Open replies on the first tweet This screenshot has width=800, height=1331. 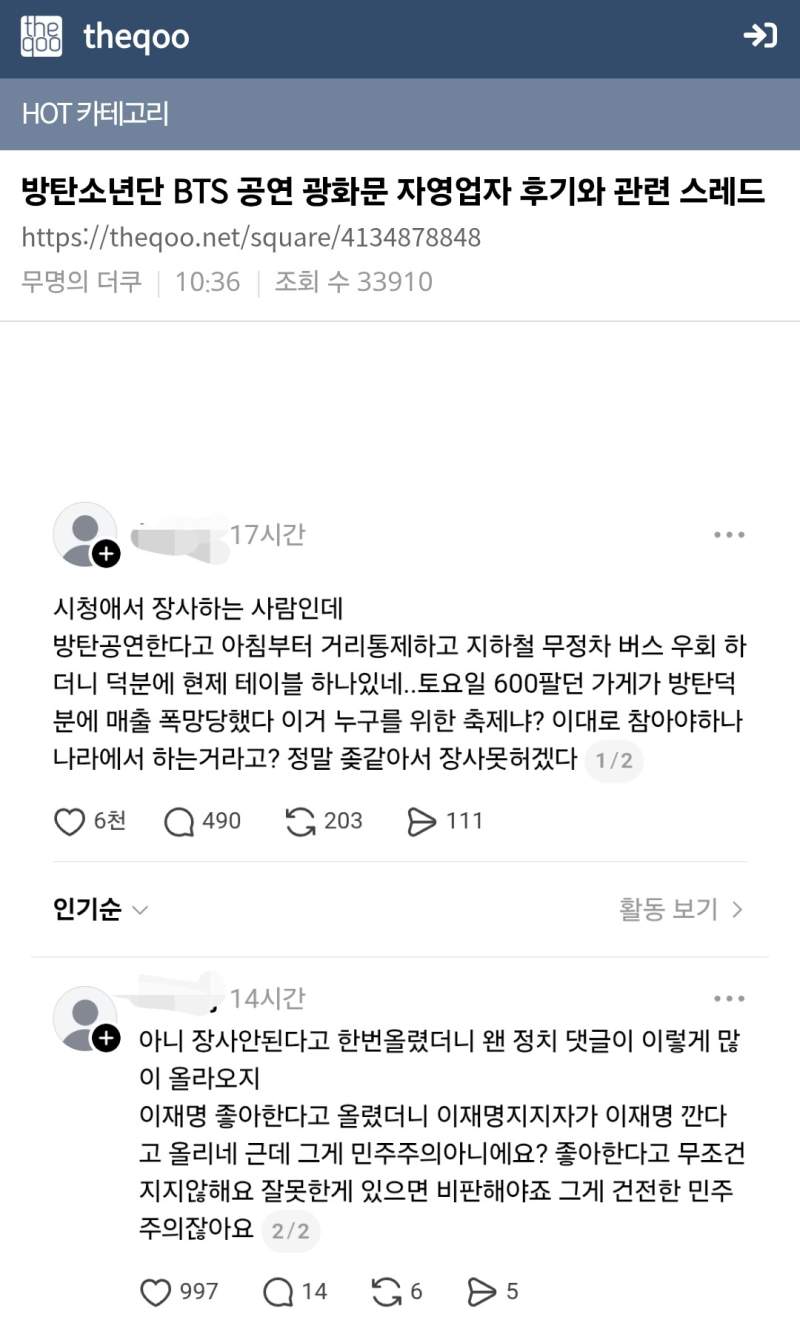pos(182,821)
